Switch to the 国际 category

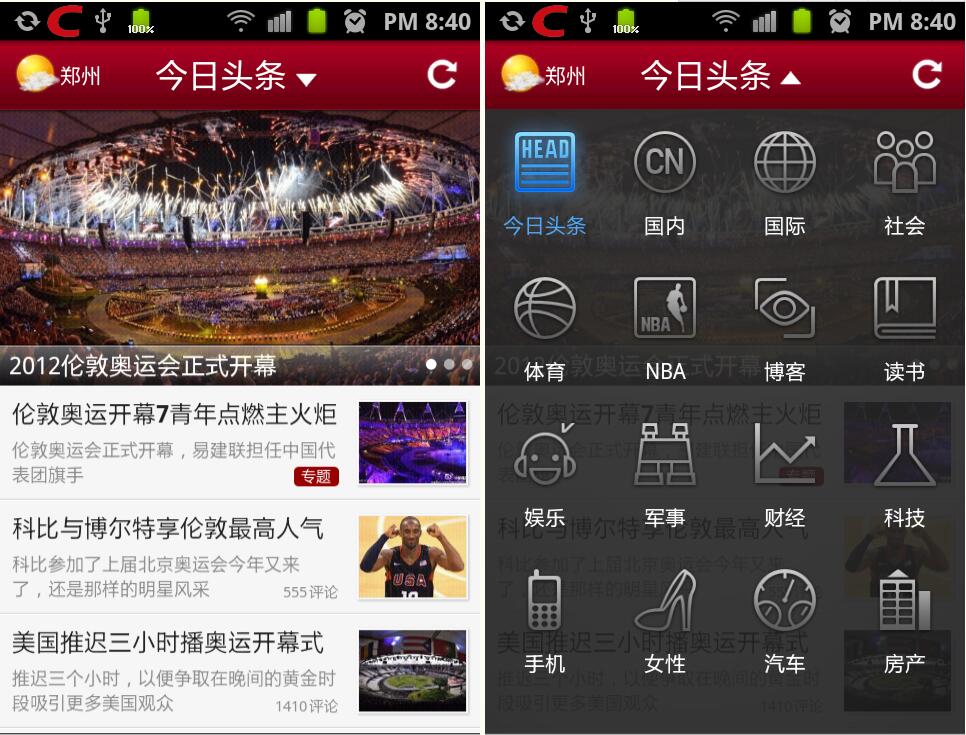[784, 182]
